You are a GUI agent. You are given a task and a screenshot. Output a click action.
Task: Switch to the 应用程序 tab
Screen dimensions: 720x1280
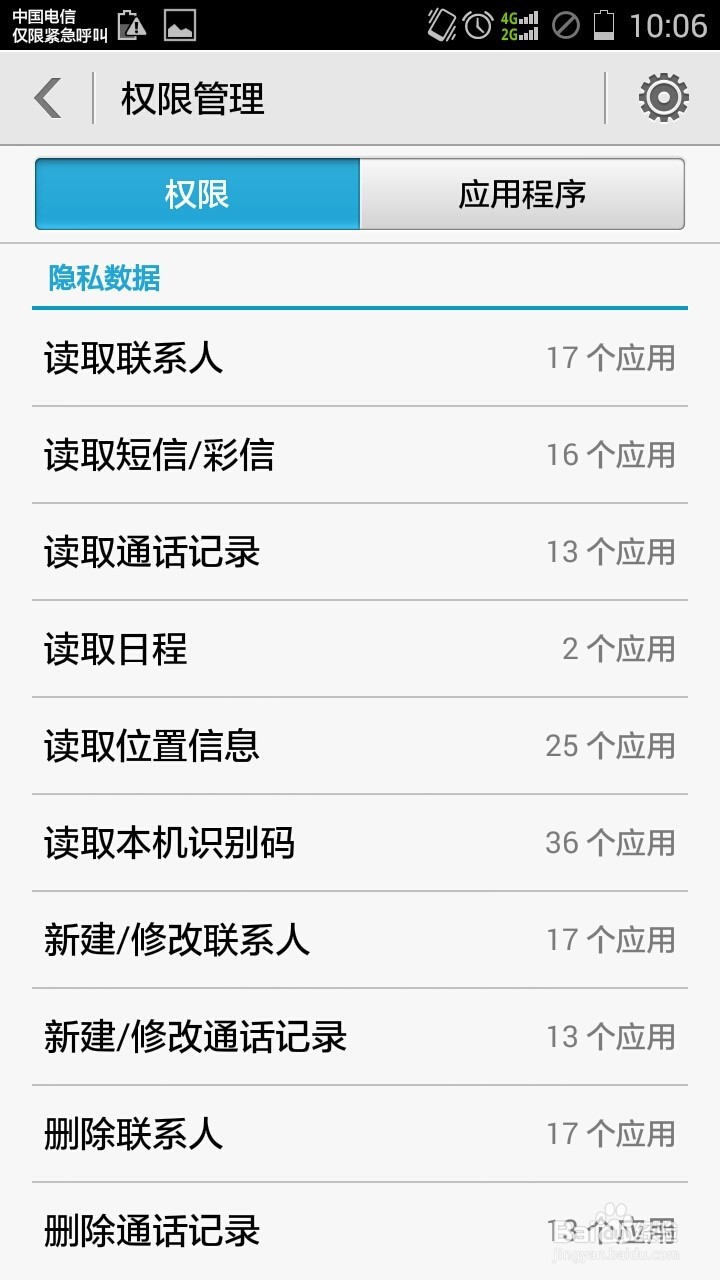(522, 194)
